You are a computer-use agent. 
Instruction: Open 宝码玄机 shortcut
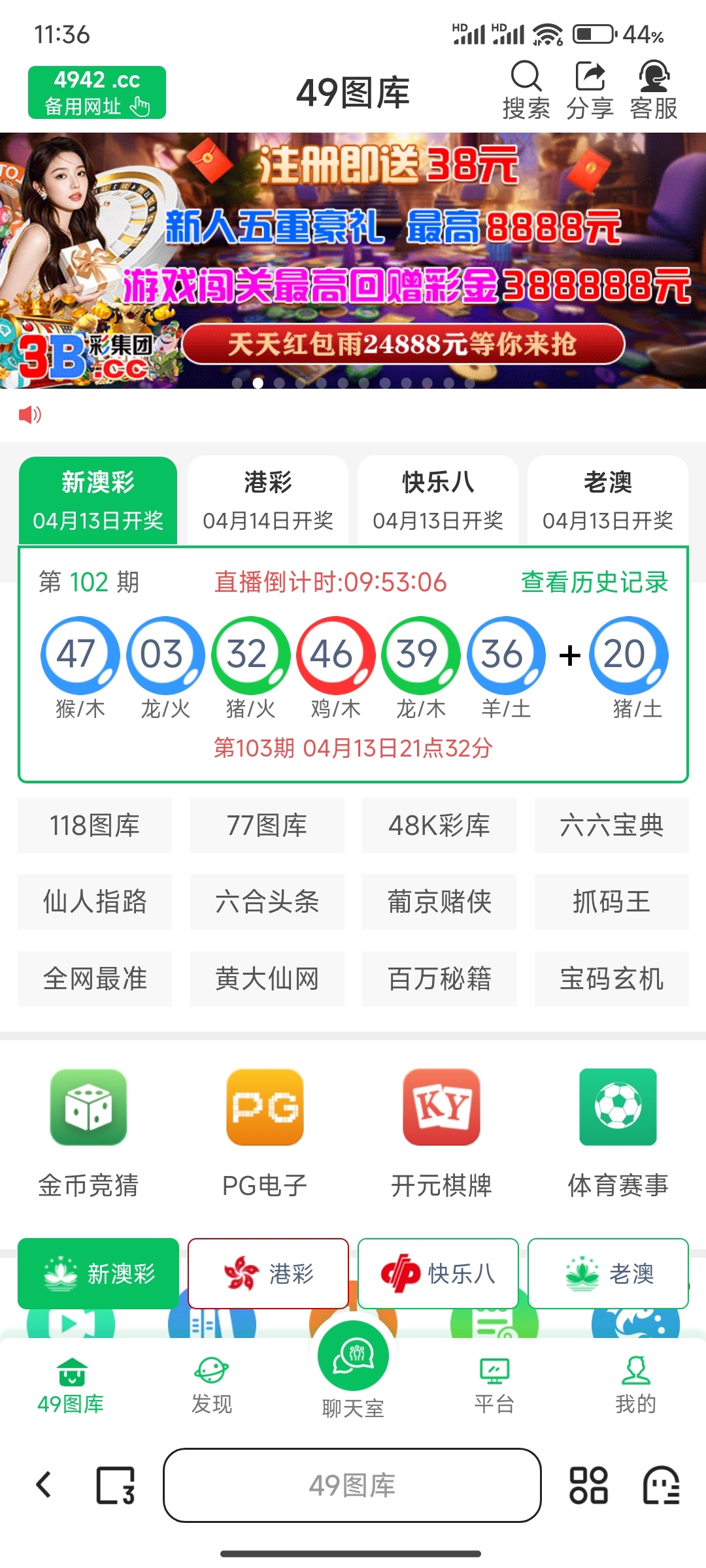tap(611, 978)
